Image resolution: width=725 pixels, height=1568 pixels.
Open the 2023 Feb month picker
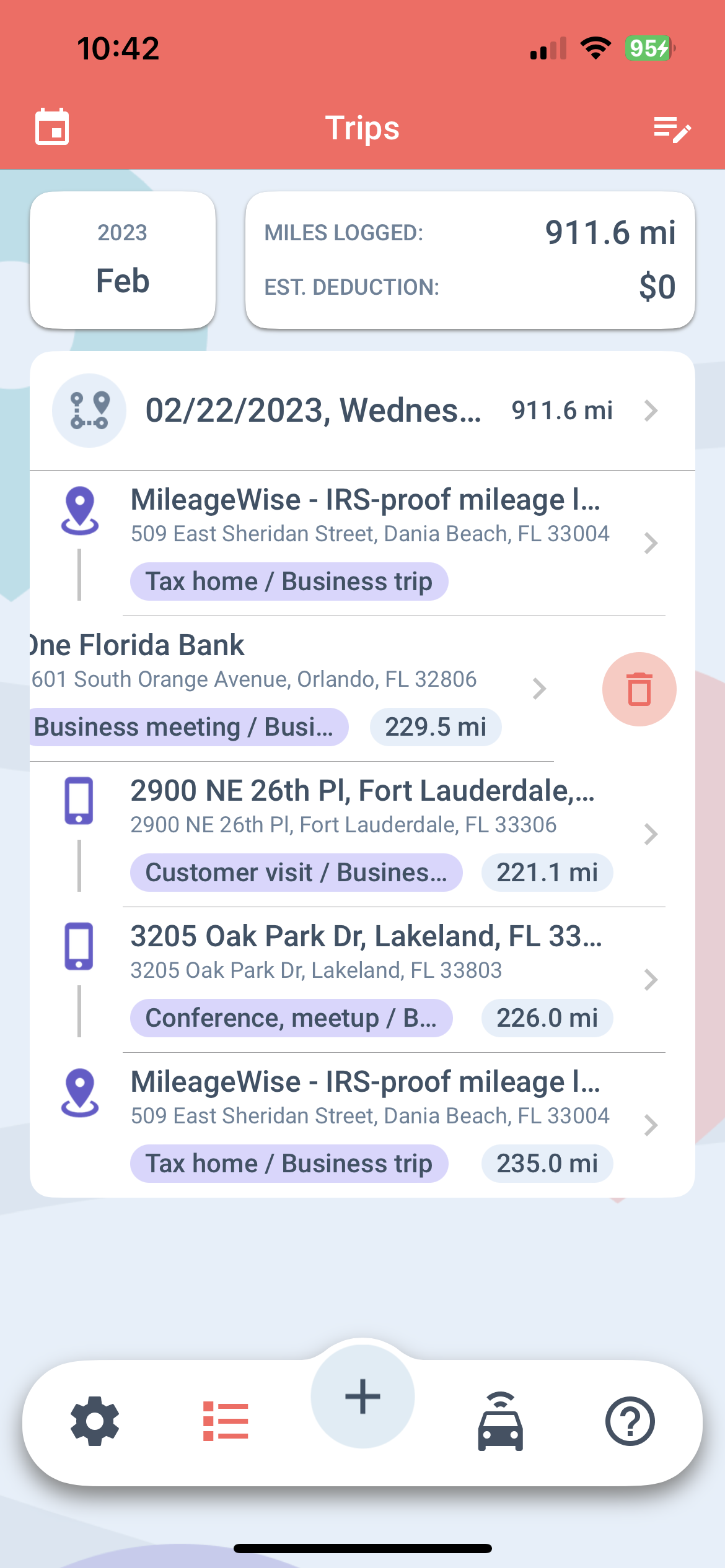(x=123, y=259)
